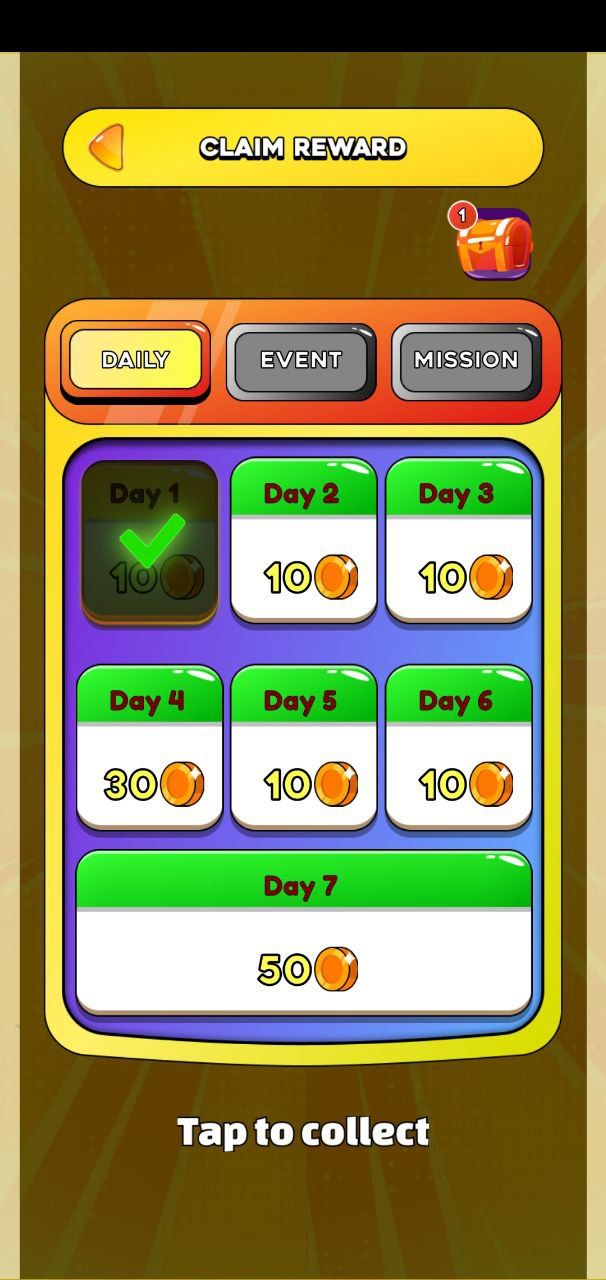
Task: Select the Daily tab
Action: 135,360
